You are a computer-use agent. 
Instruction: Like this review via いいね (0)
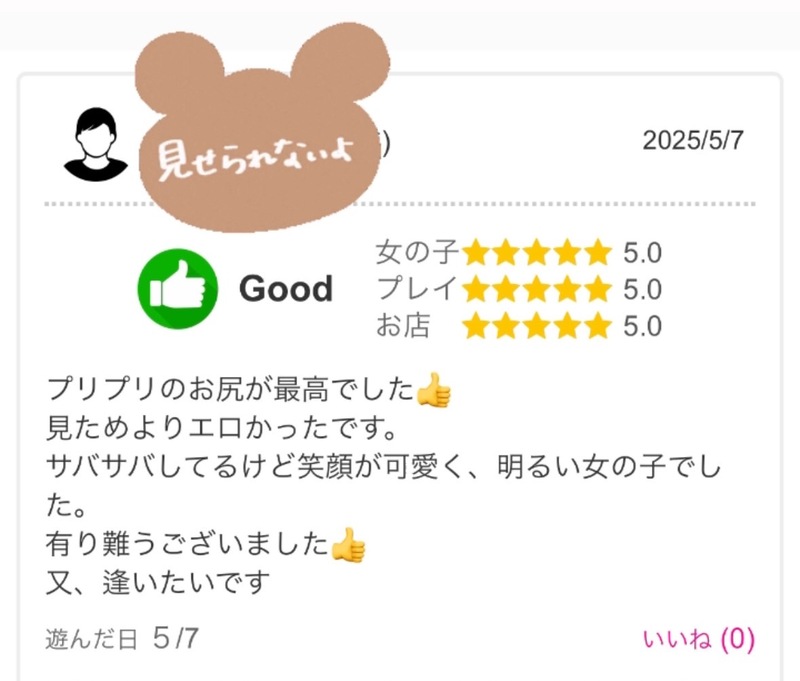point(698,639)
